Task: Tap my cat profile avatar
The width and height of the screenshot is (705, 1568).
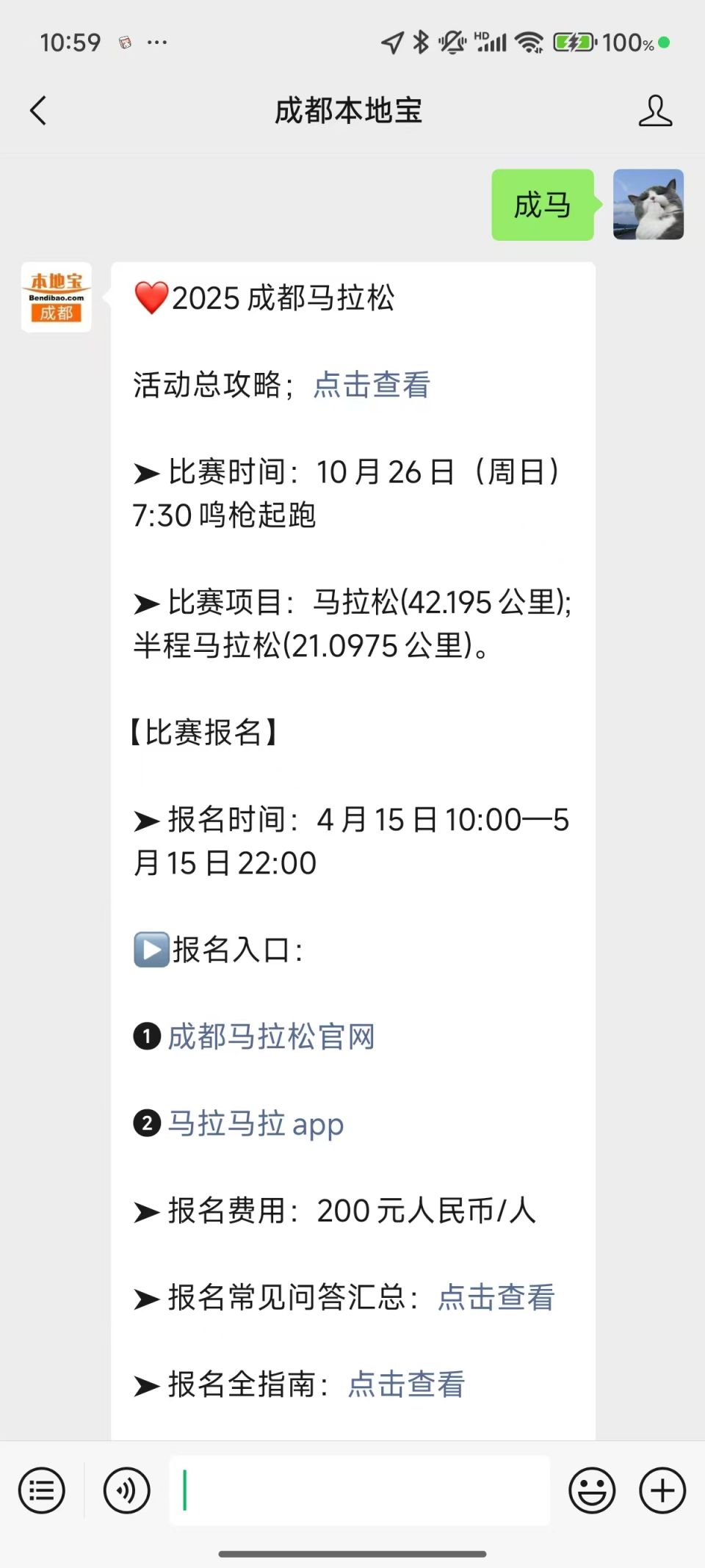Action: pos(648,204)
